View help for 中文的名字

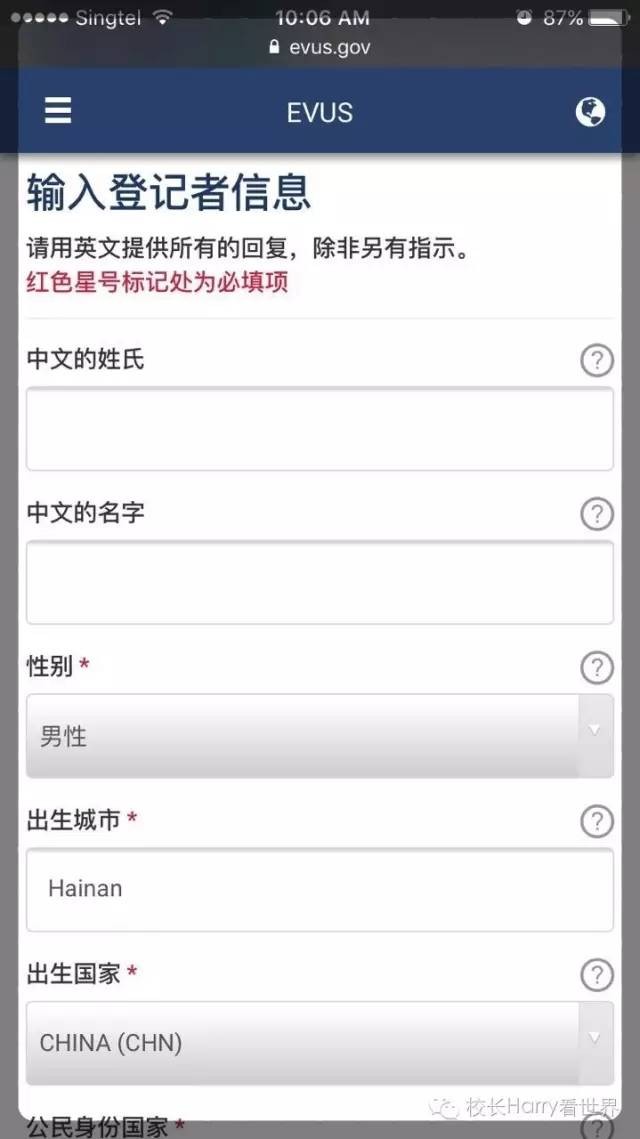[x=597, y=514]
